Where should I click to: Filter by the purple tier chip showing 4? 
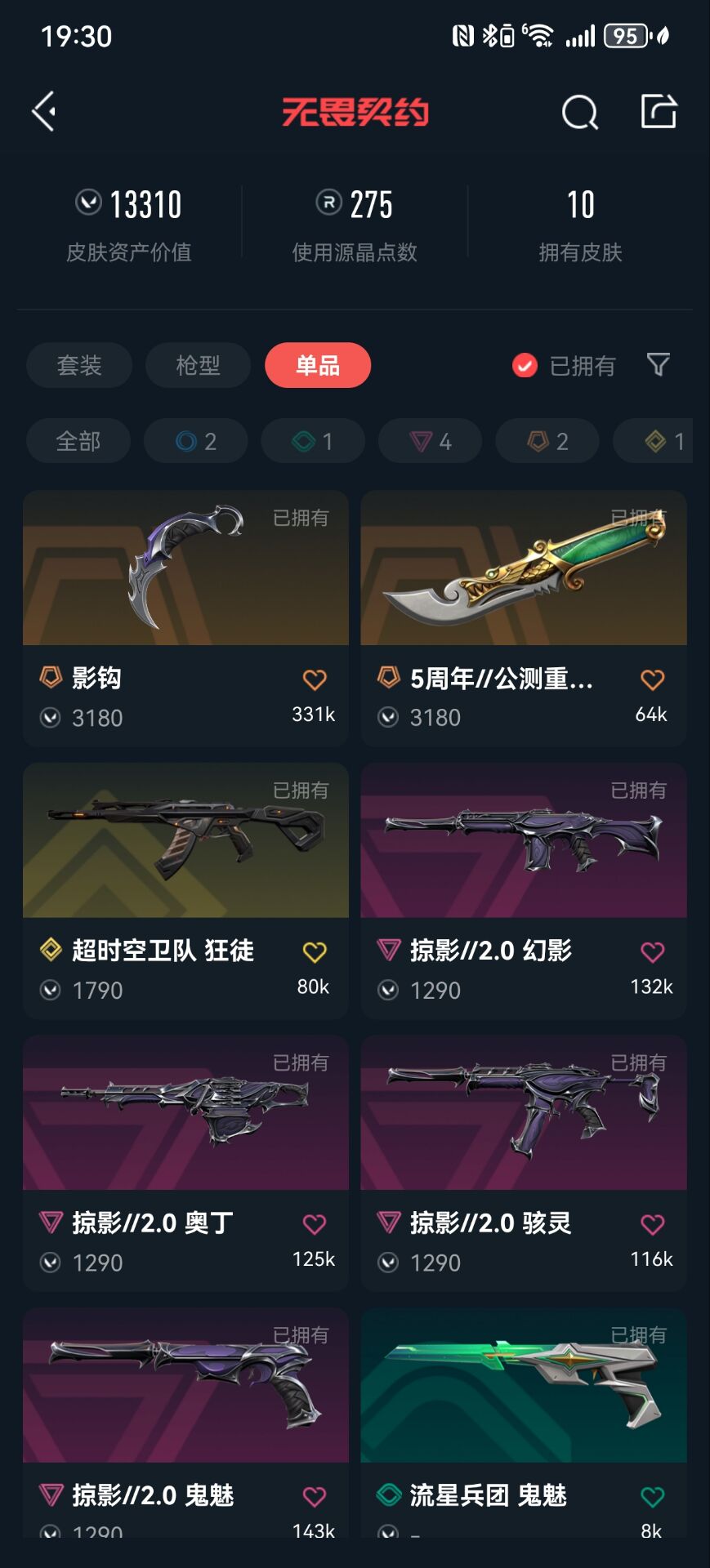point(430,441)
